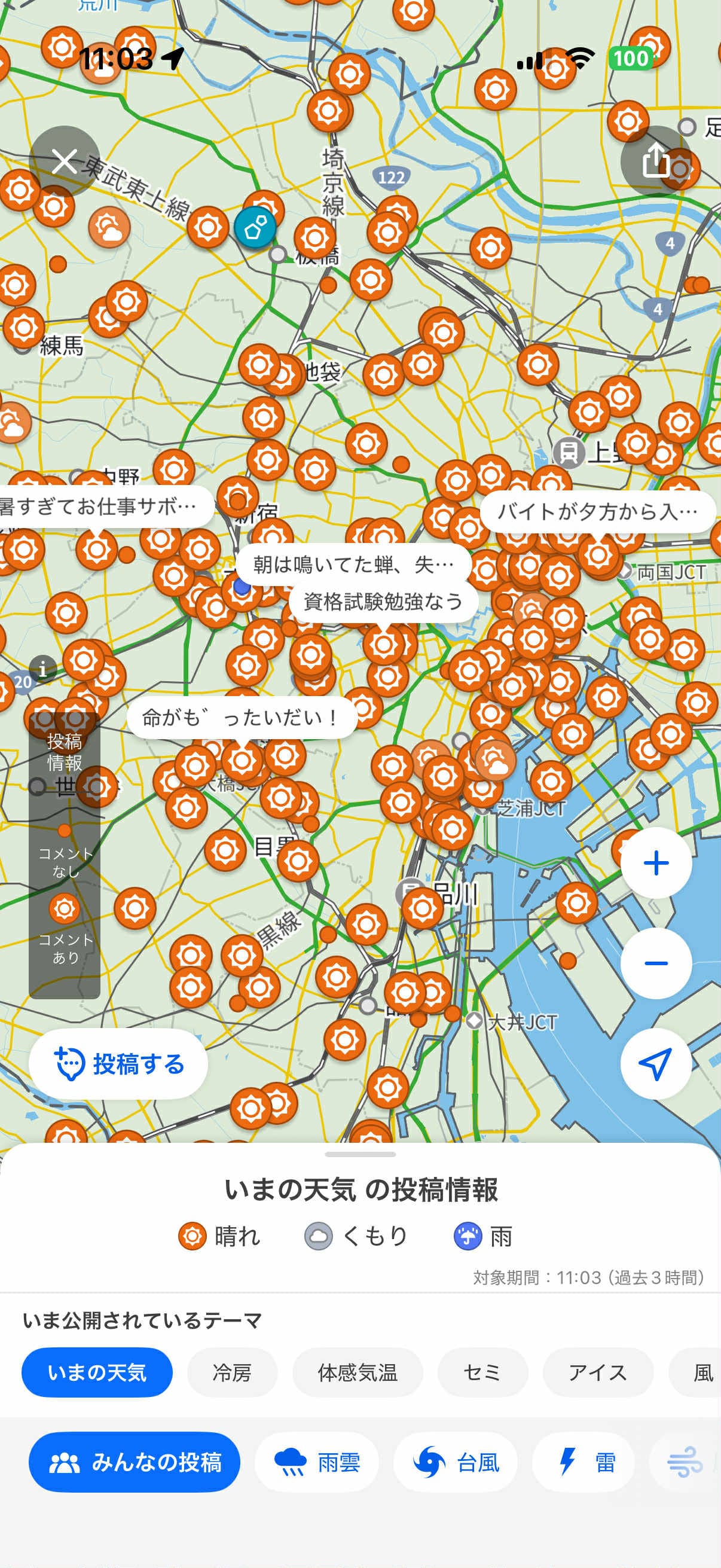Zoom out with the minus button
Viewport: 721px width, 1568px height.
(656, 963)
